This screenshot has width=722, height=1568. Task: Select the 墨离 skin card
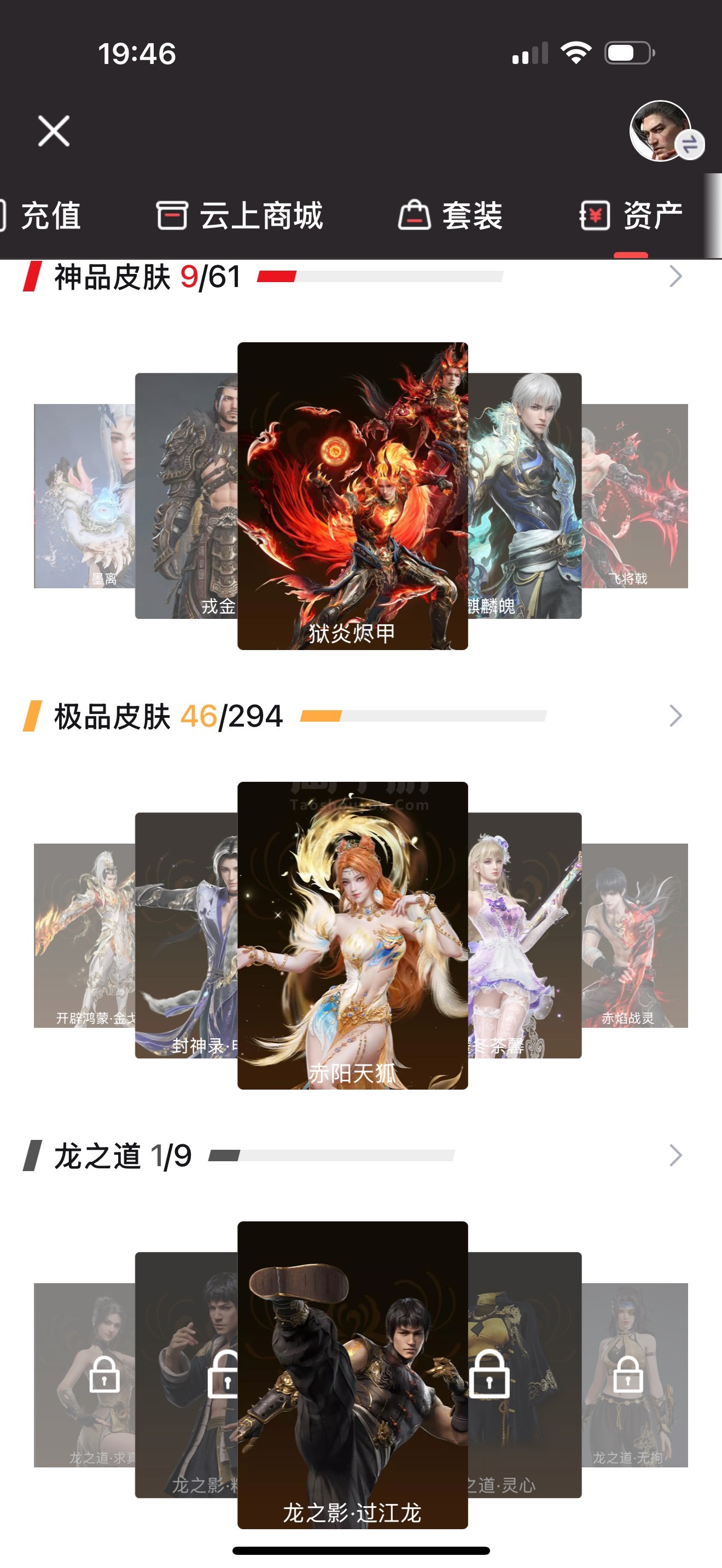(x=85, y=496)
